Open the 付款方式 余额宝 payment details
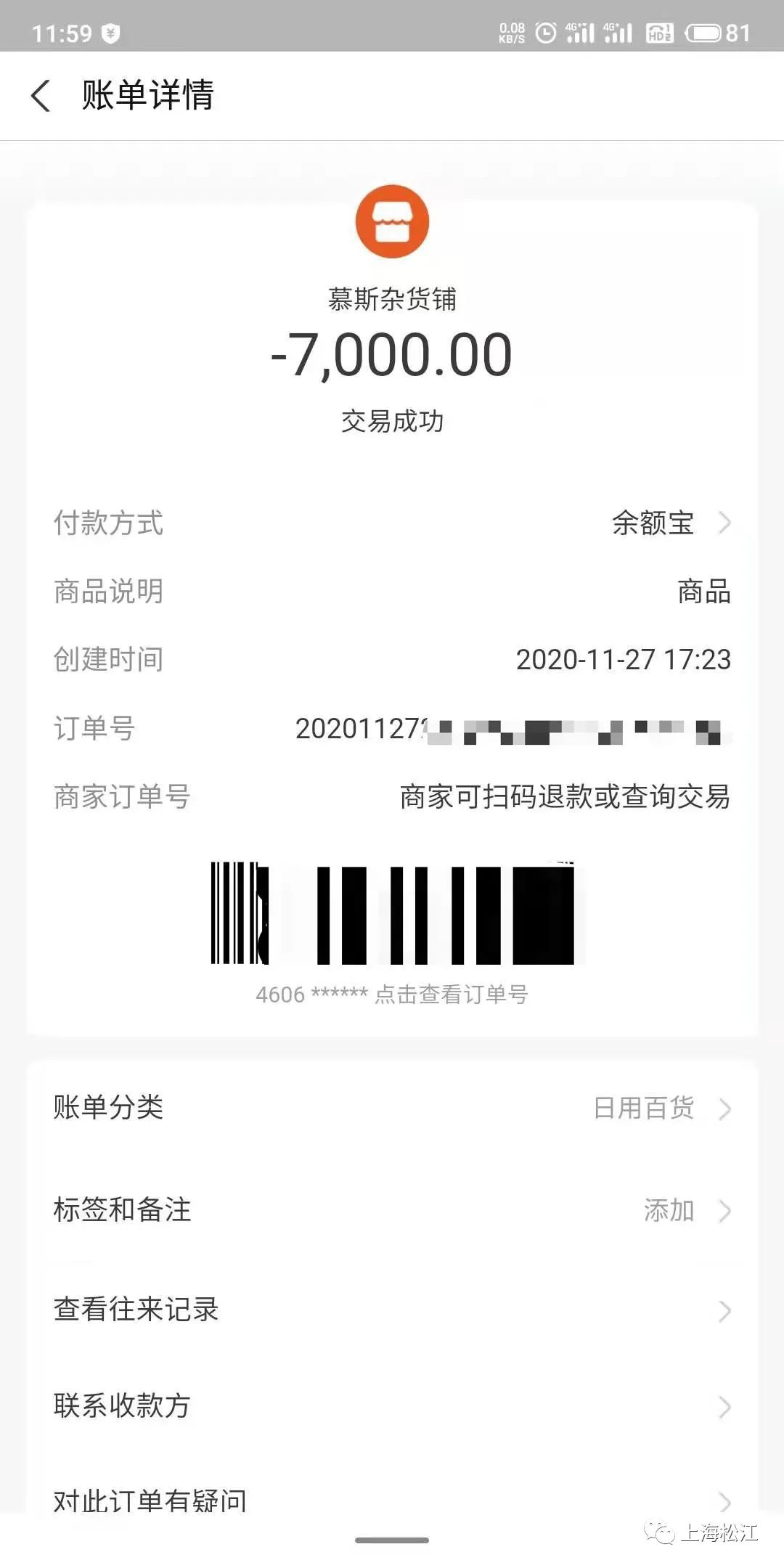 tap(668, 523)
